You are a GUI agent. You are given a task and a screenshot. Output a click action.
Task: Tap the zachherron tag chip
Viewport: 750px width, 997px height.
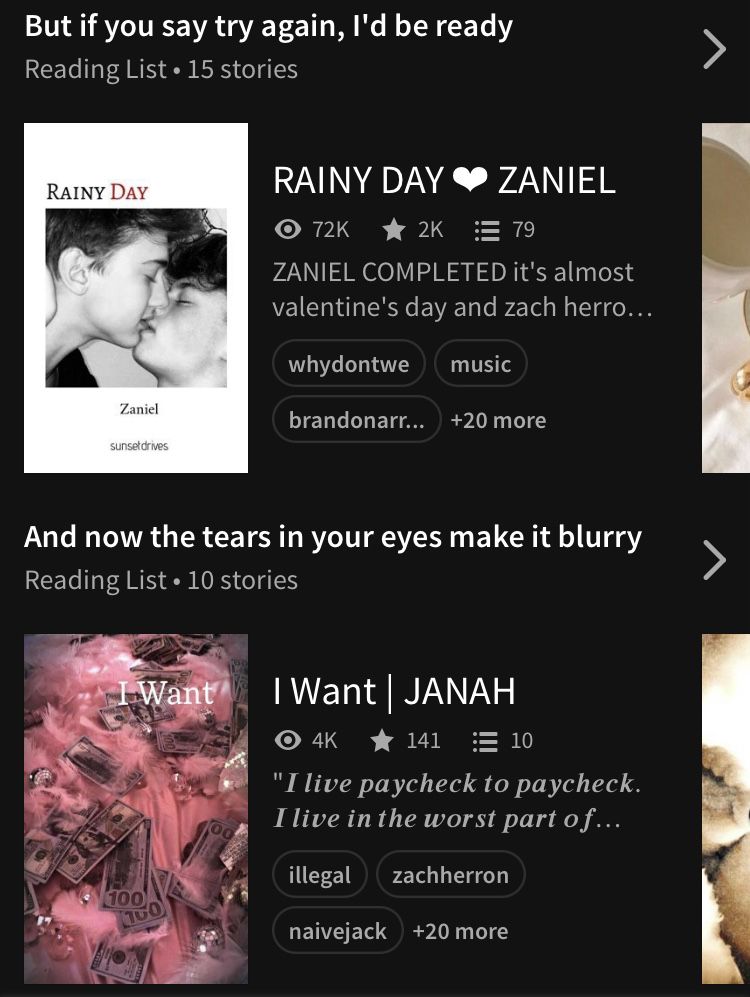pos(450,875)
